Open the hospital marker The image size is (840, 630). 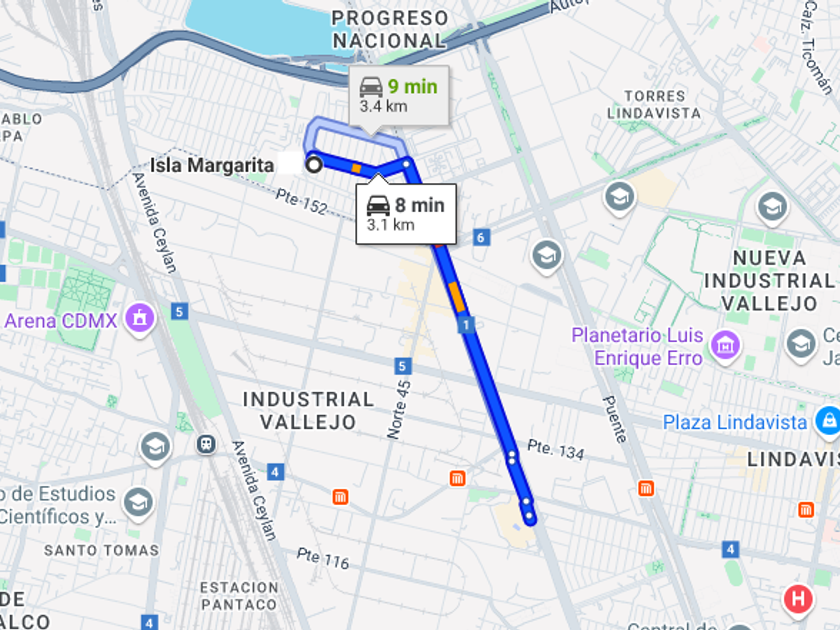coord(798,599)
